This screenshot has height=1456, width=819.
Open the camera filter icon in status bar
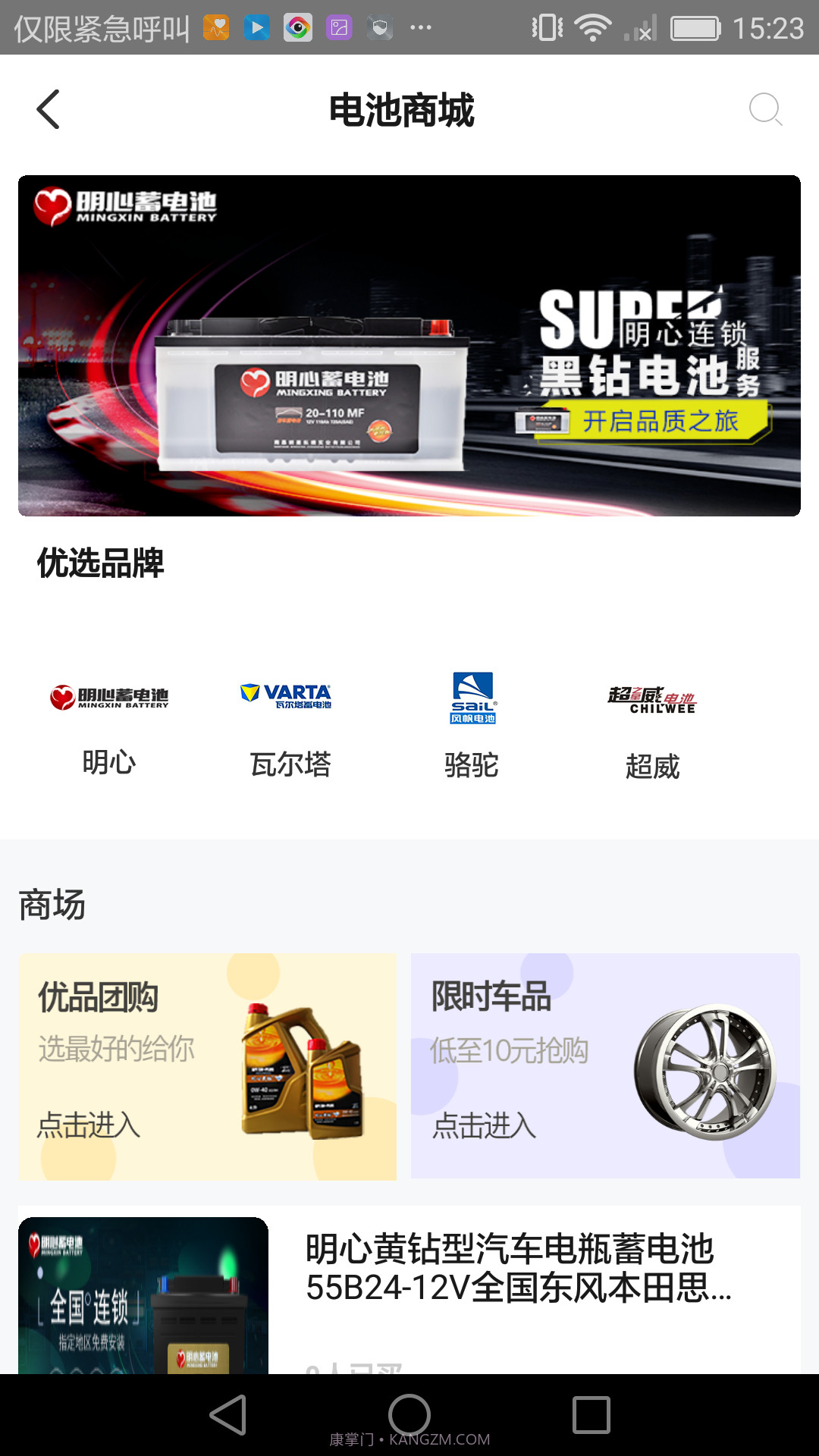tap(299, 28)
